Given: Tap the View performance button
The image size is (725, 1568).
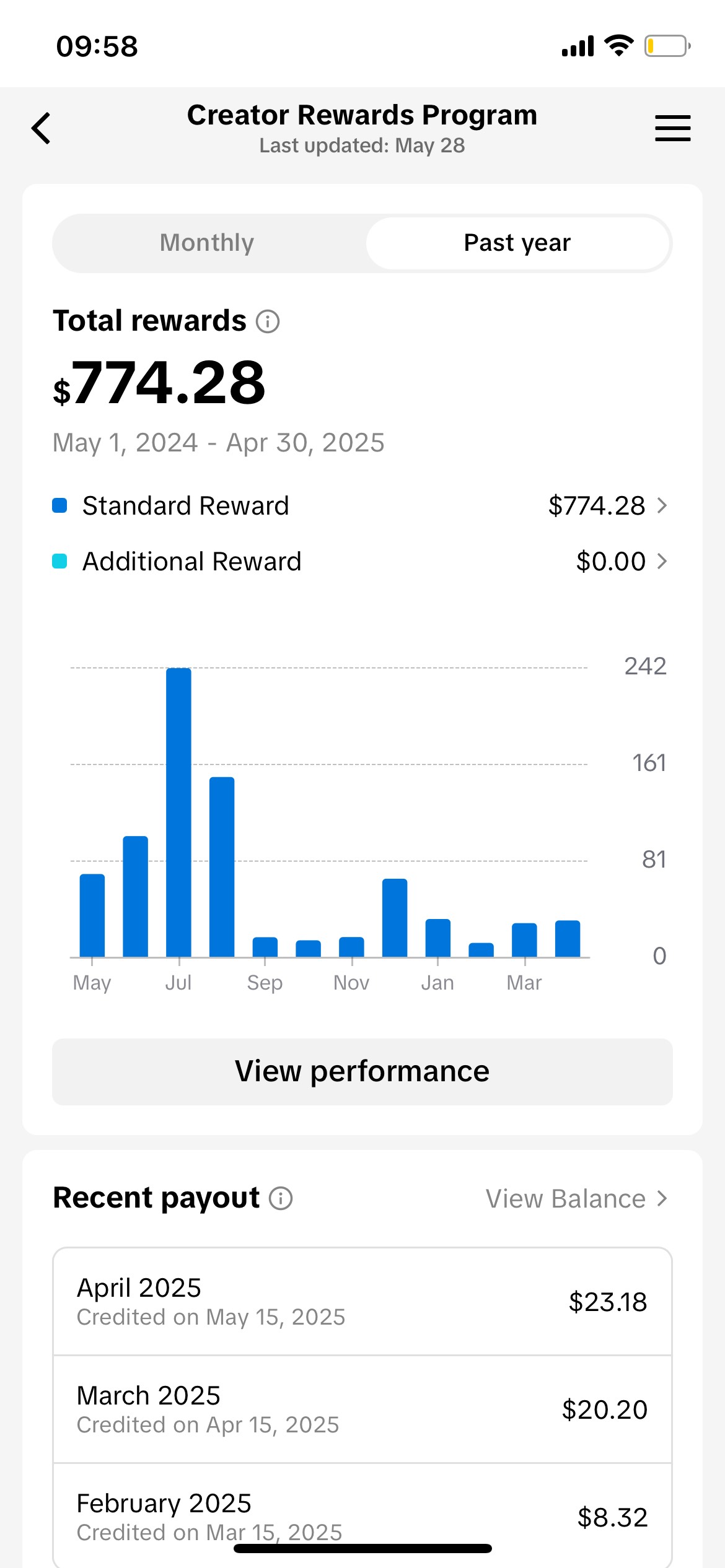Looking at the screenshot, I should 362,1071.
